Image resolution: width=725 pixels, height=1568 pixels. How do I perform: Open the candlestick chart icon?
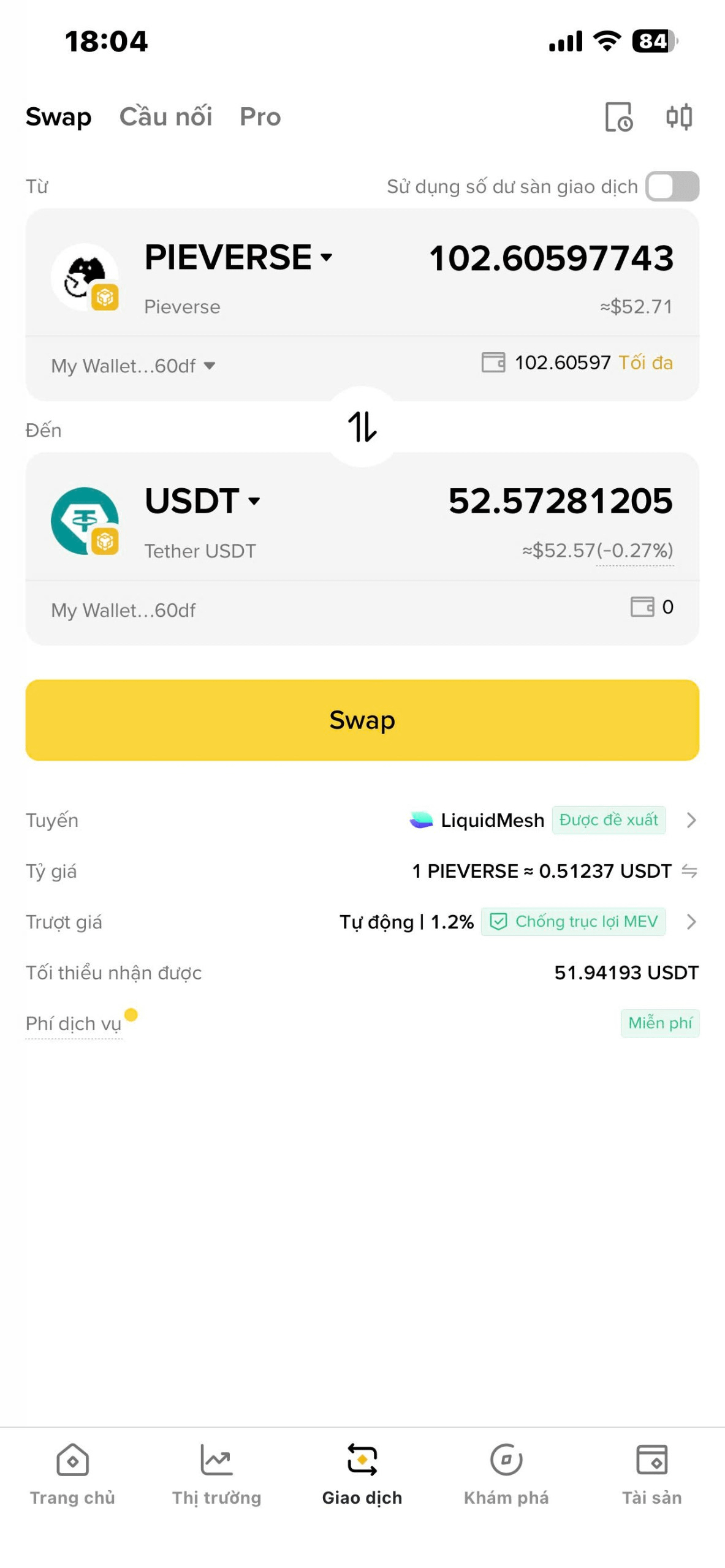(679, 116)
